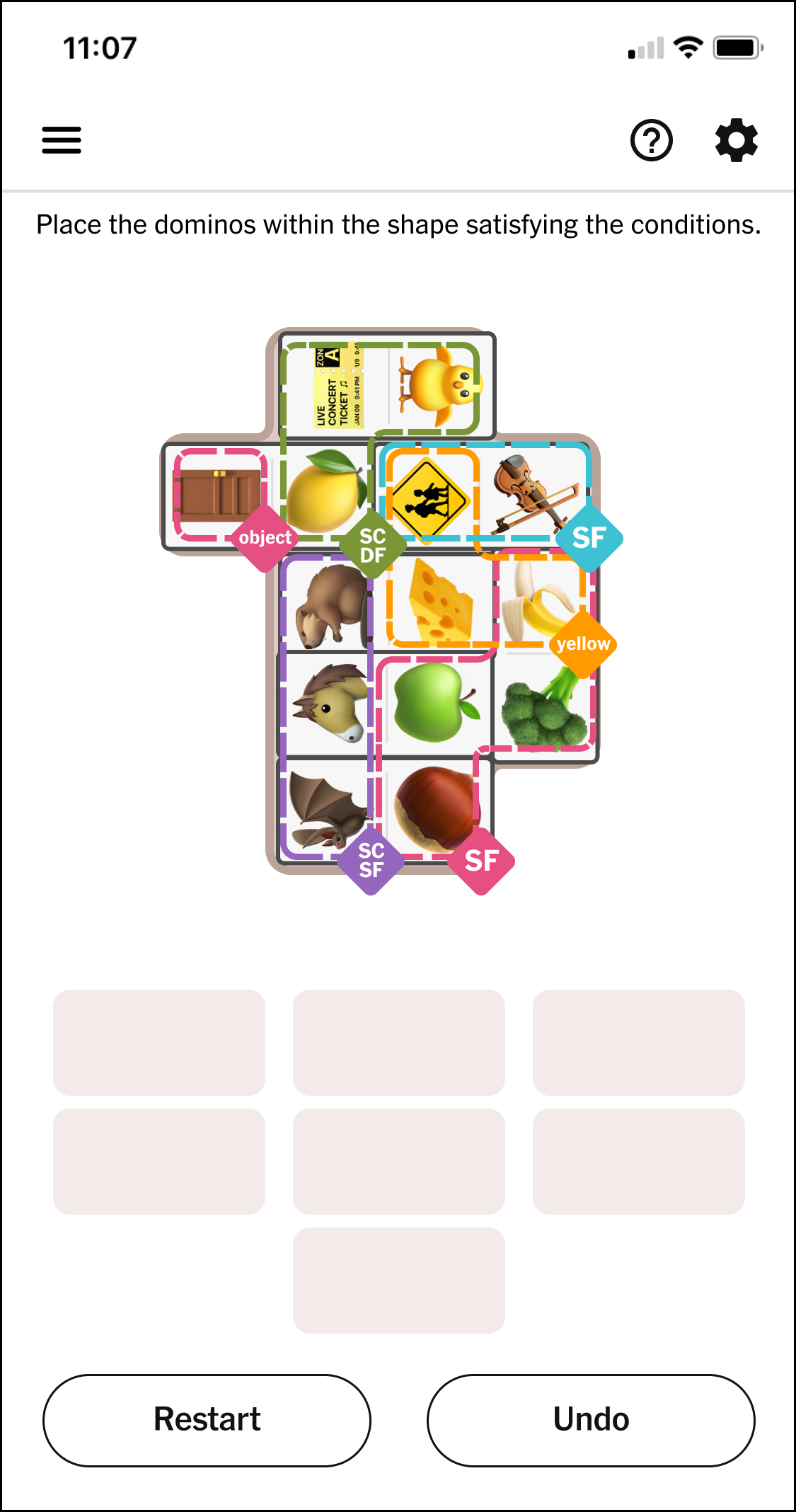796x1512 pixels.
Task: Select the cheese tile
Action: (x=439, y=600)
